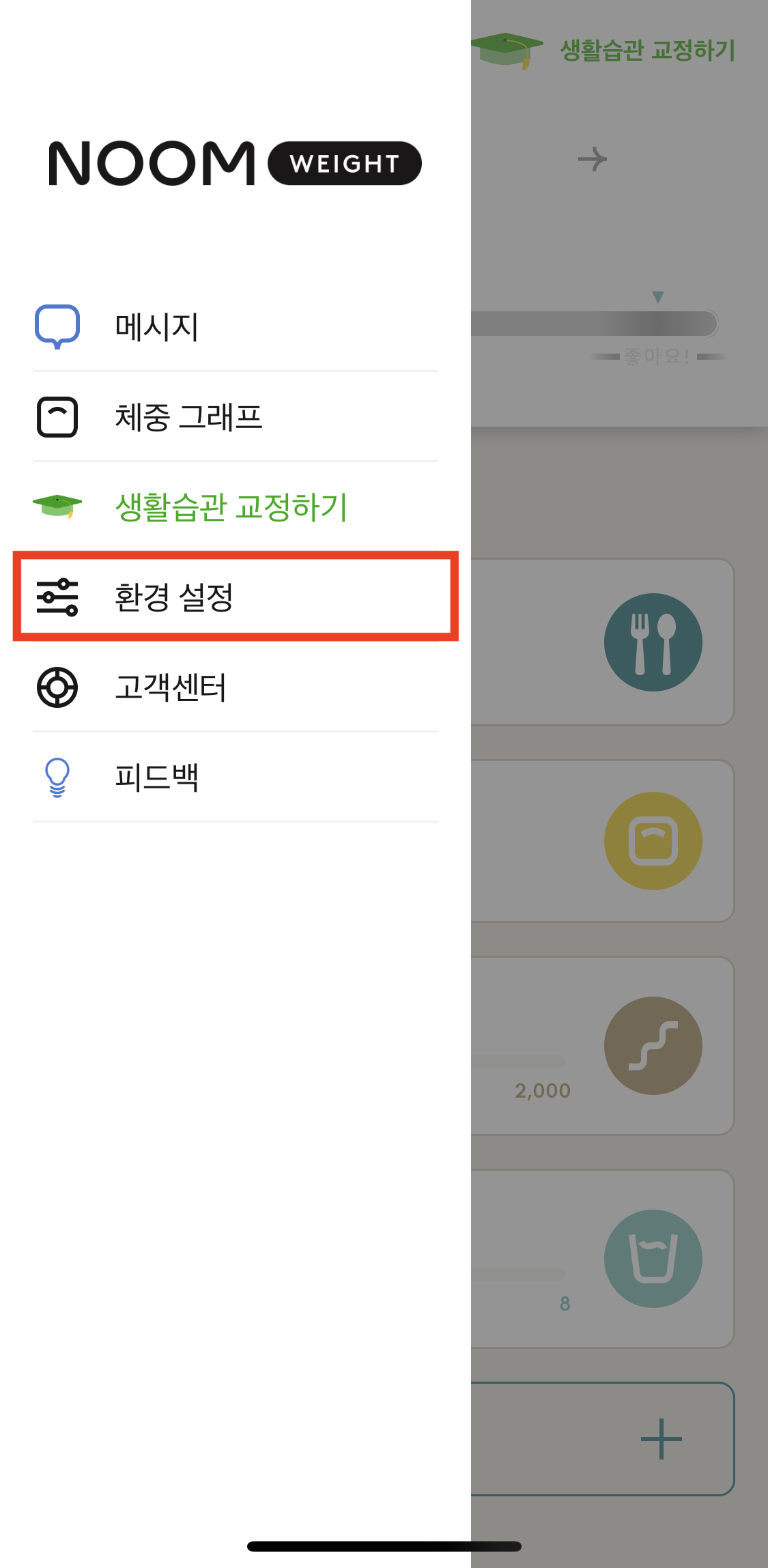The image size is (768, 1568).
Task: Open 메시지 from the drawer menu
Action: 157,327
